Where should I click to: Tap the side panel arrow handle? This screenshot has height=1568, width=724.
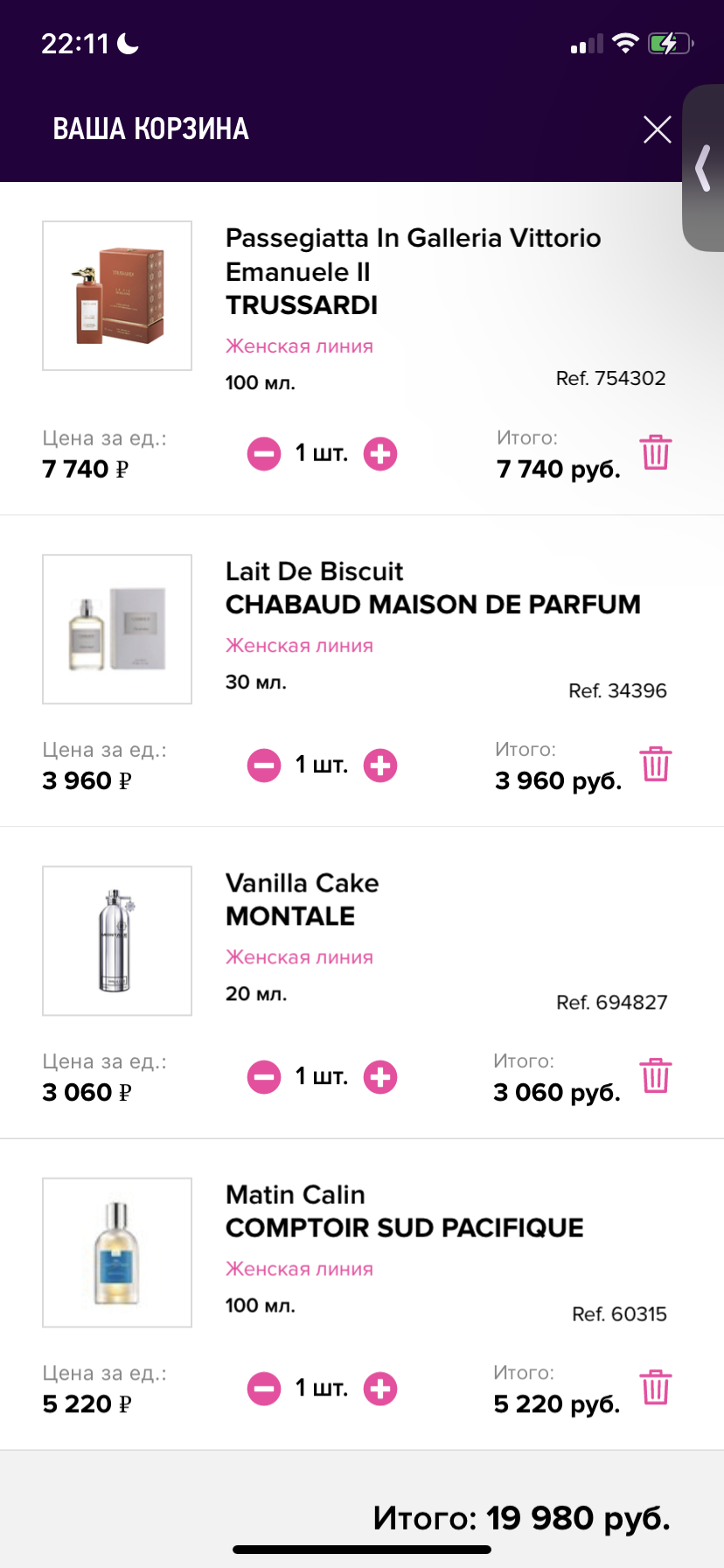click(703, 168)
